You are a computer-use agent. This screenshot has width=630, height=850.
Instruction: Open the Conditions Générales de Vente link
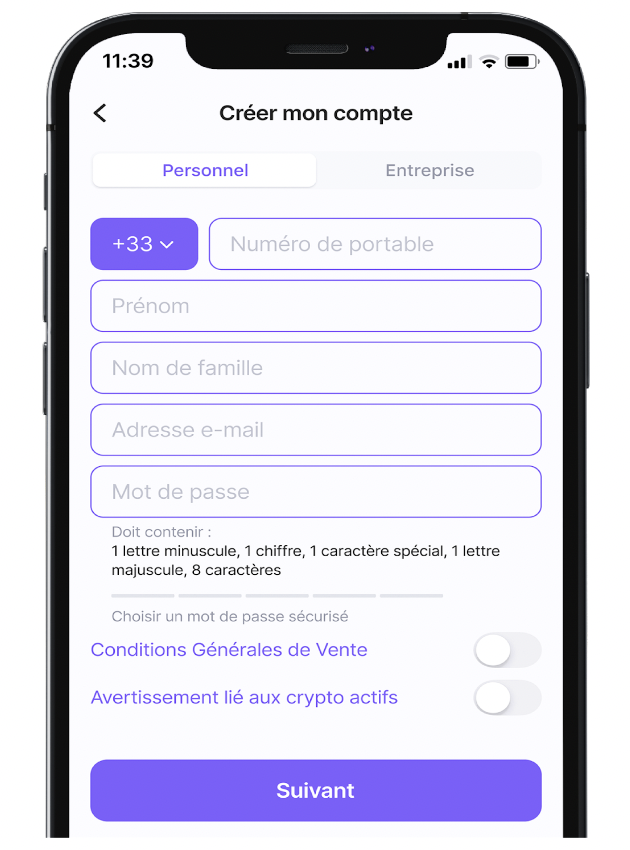(x=229, y=650)
